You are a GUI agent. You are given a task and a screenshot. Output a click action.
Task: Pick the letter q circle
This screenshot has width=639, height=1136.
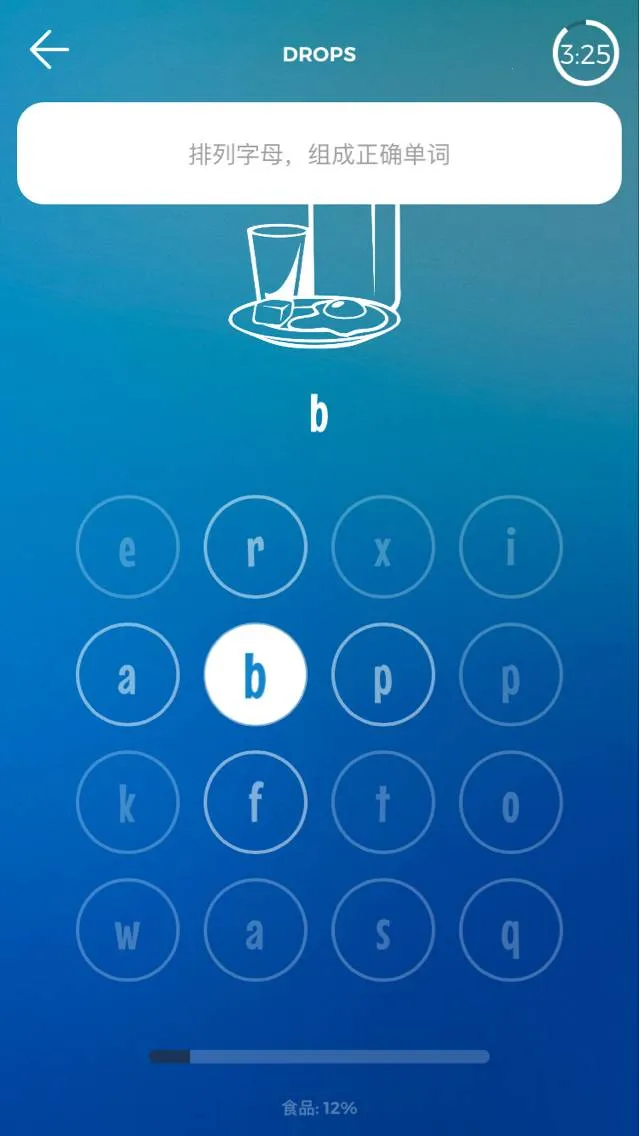coord(511,931)
